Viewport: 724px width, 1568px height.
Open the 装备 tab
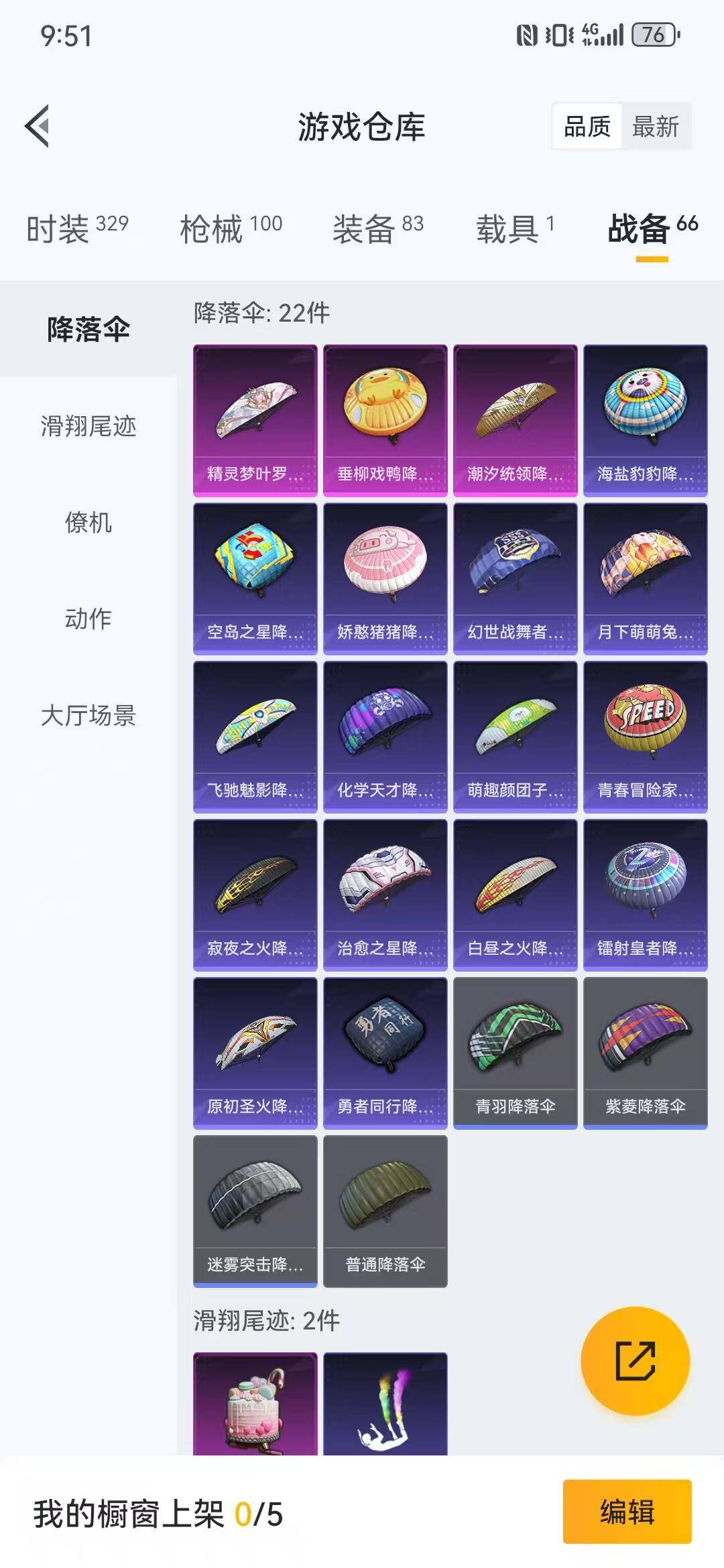pyautogui.click(x=378, y=228)
